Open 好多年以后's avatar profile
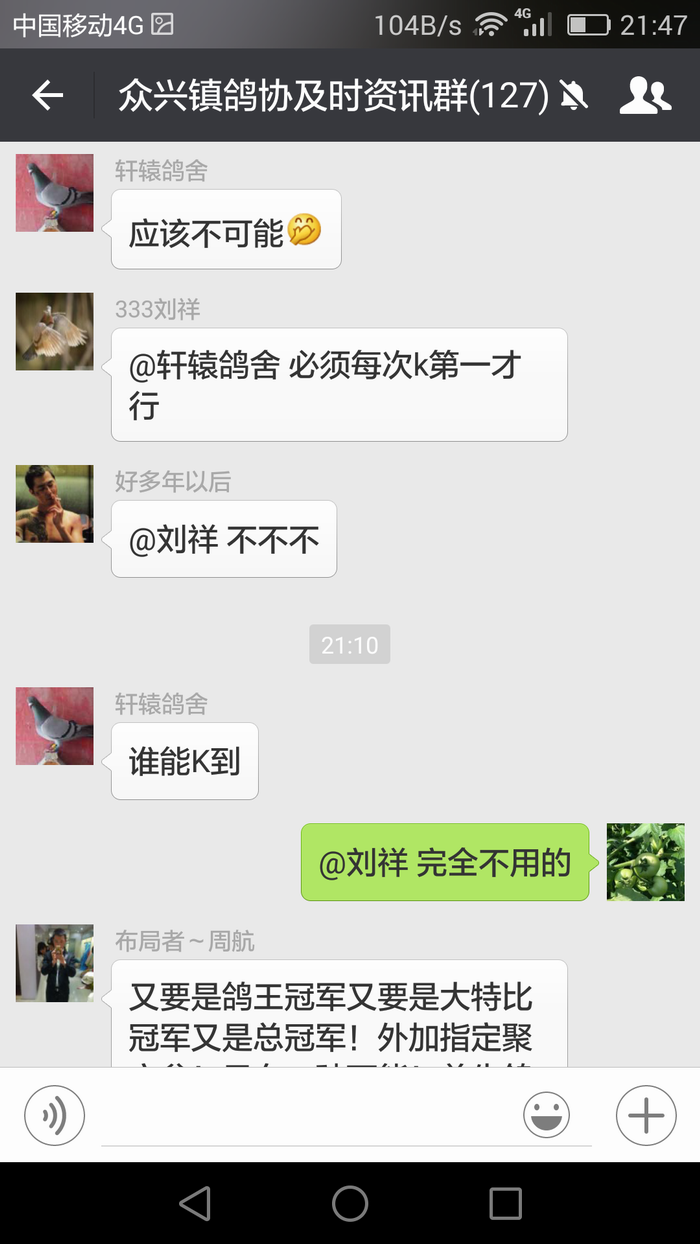This screenshot has height=1244, width=700. (x=55, y=504)
